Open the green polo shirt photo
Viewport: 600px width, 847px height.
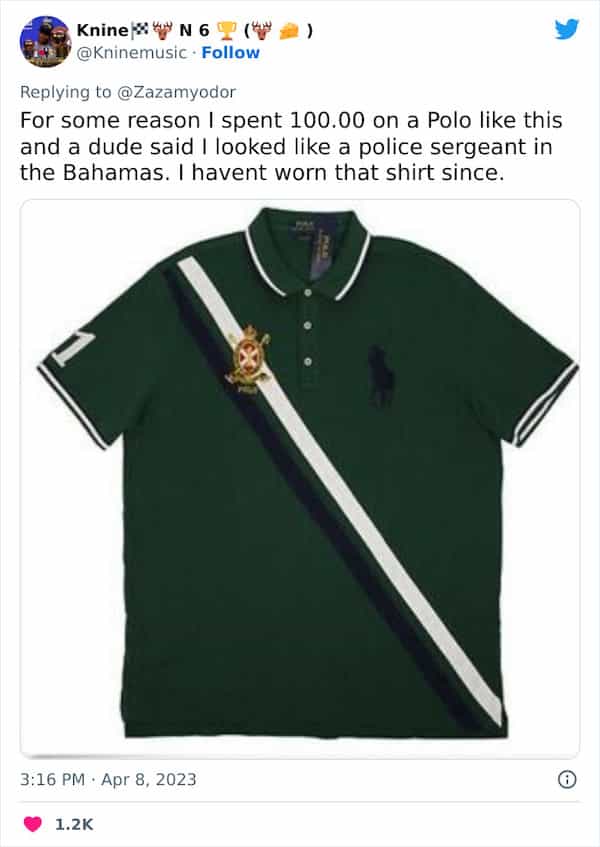(300, 478)
